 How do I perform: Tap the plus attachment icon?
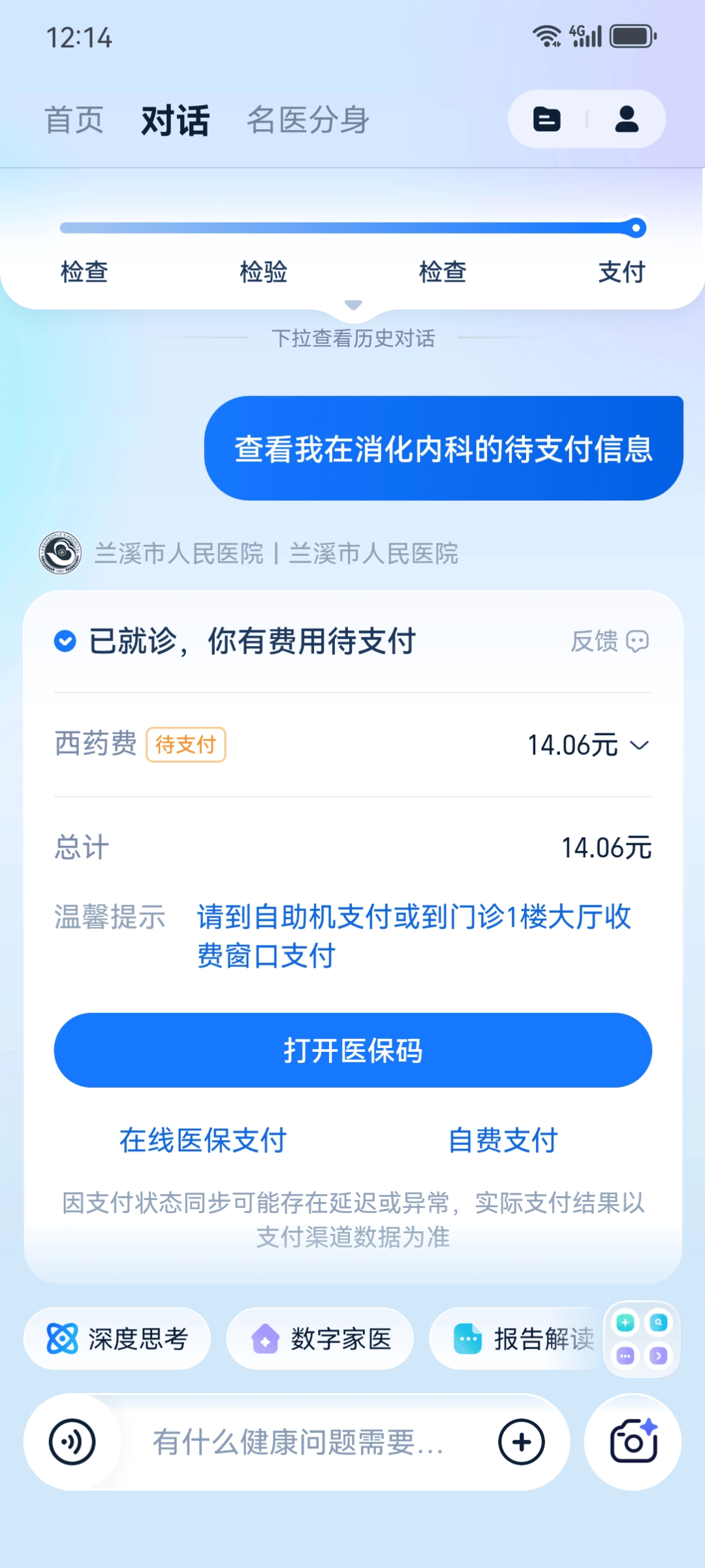tap(521, 1442)
